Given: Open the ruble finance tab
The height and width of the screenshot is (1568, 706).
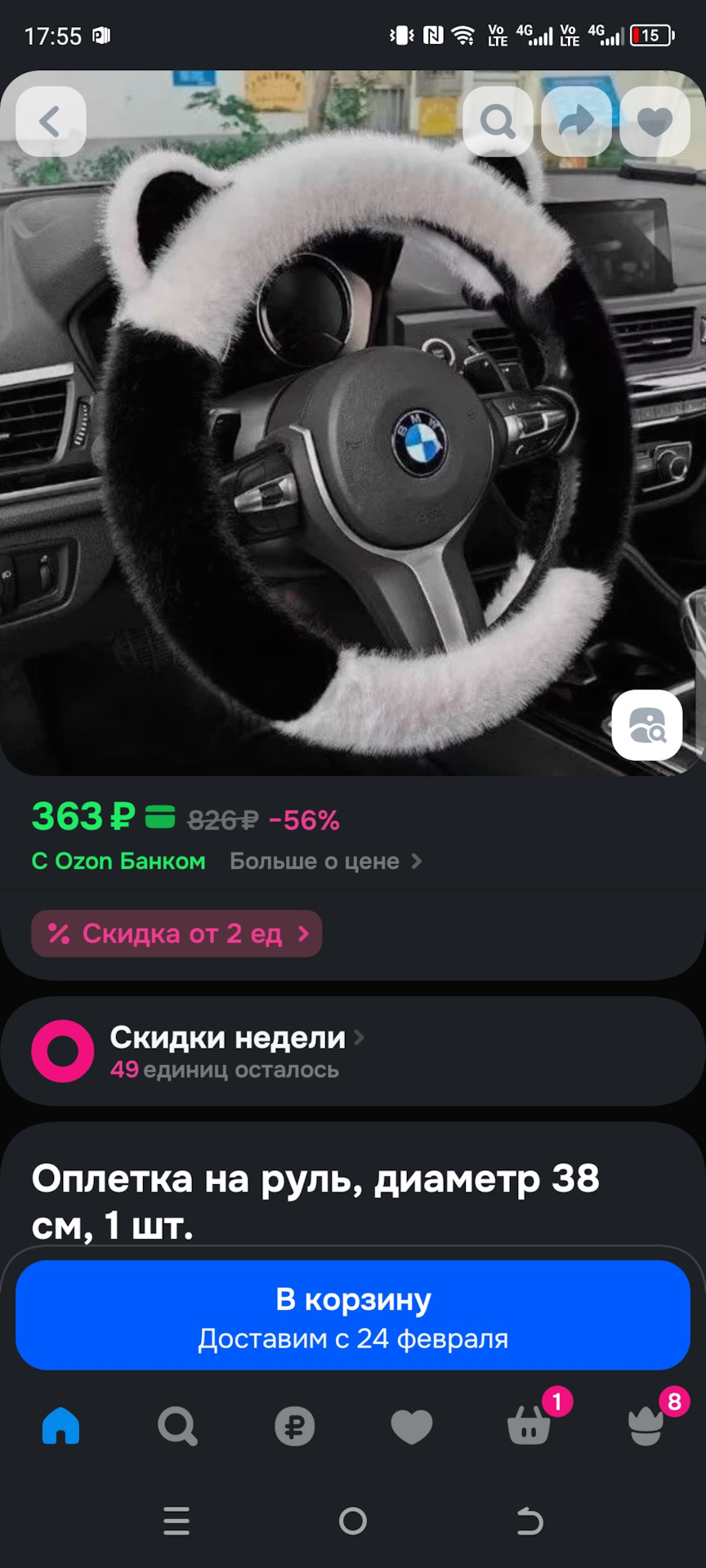Looking at the screenshot, I should [x=294, y=1426].
